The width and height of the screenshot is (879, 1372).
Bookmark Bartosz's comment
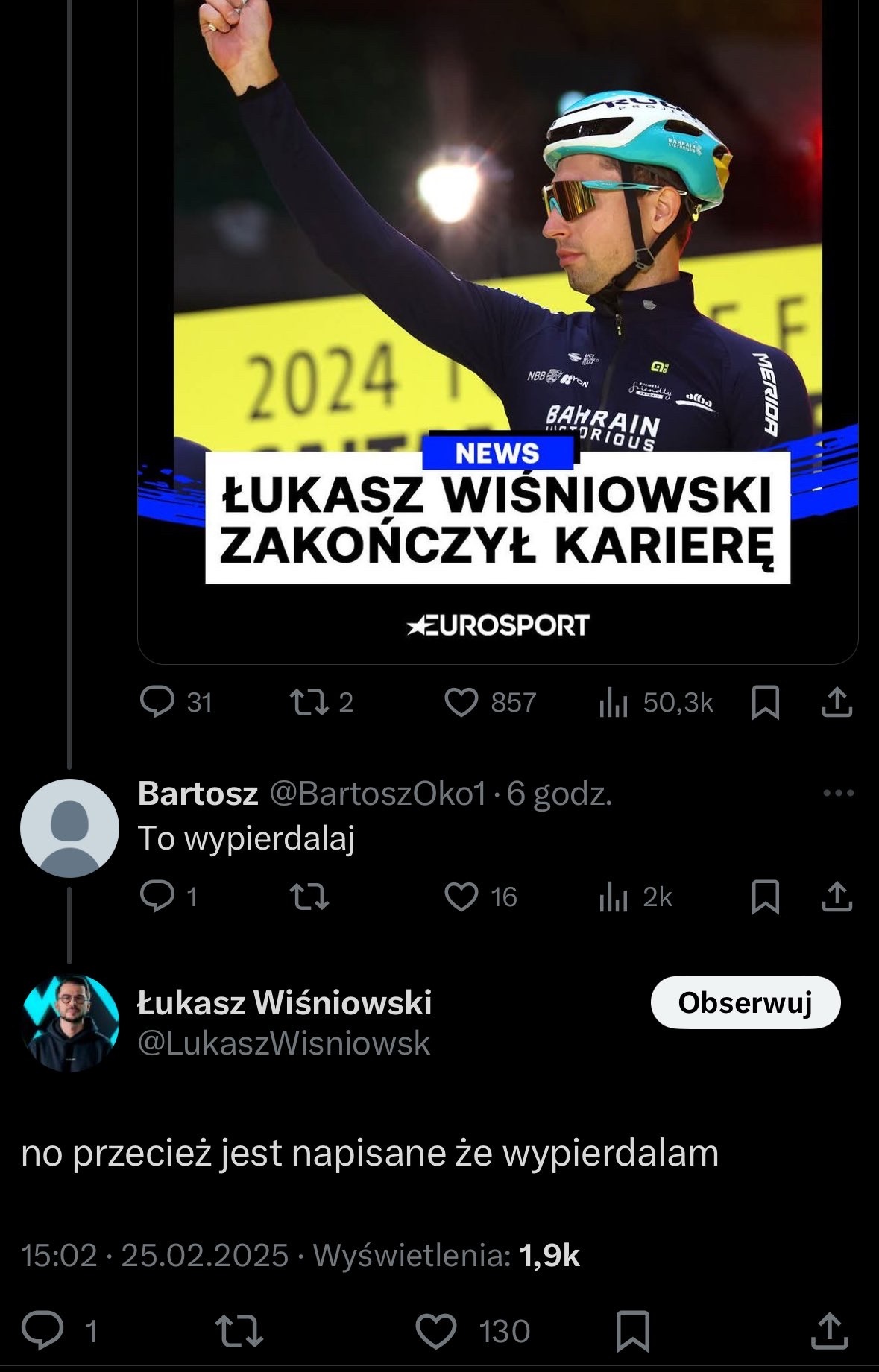click(x=766, y=897)
